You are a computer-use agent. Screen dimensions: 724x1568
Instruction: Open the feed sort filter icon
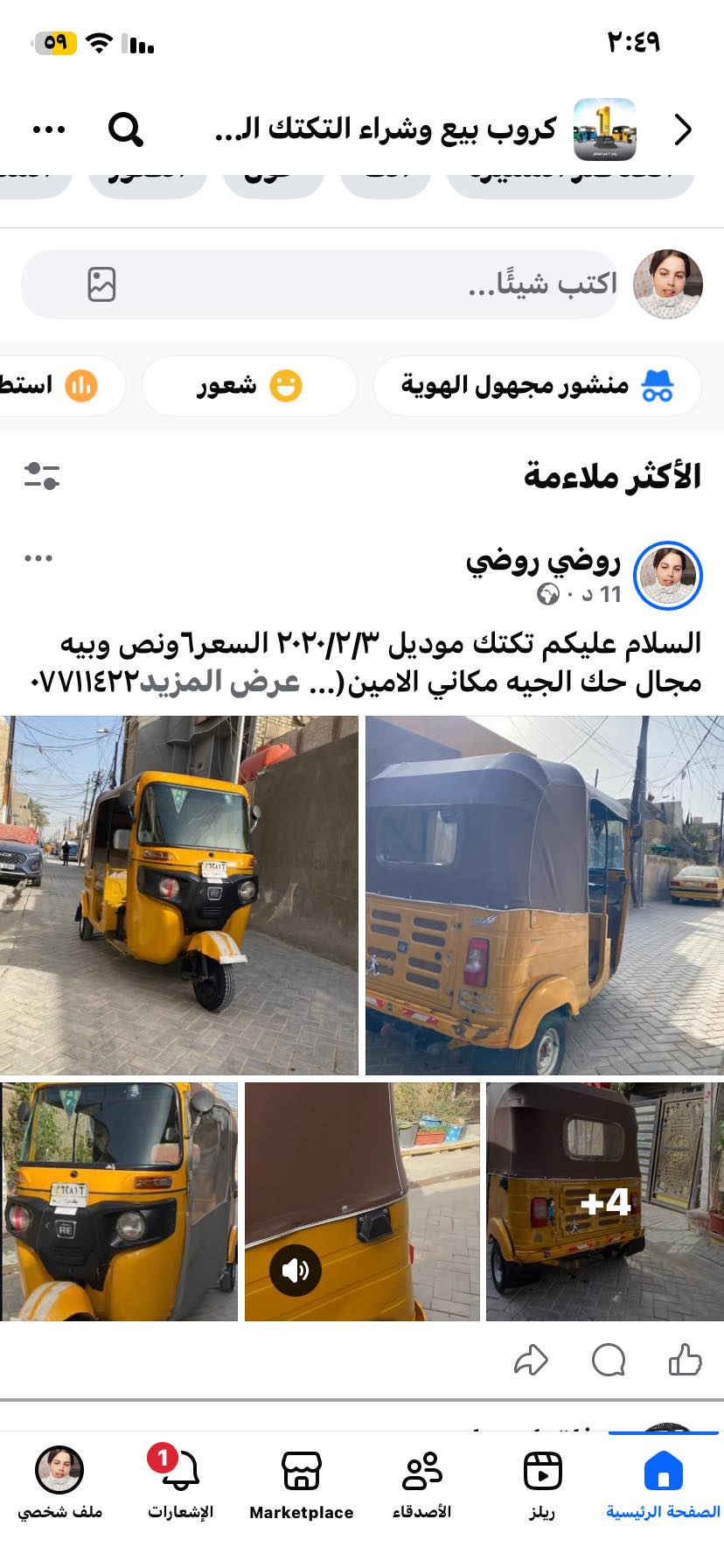[41, 476]
